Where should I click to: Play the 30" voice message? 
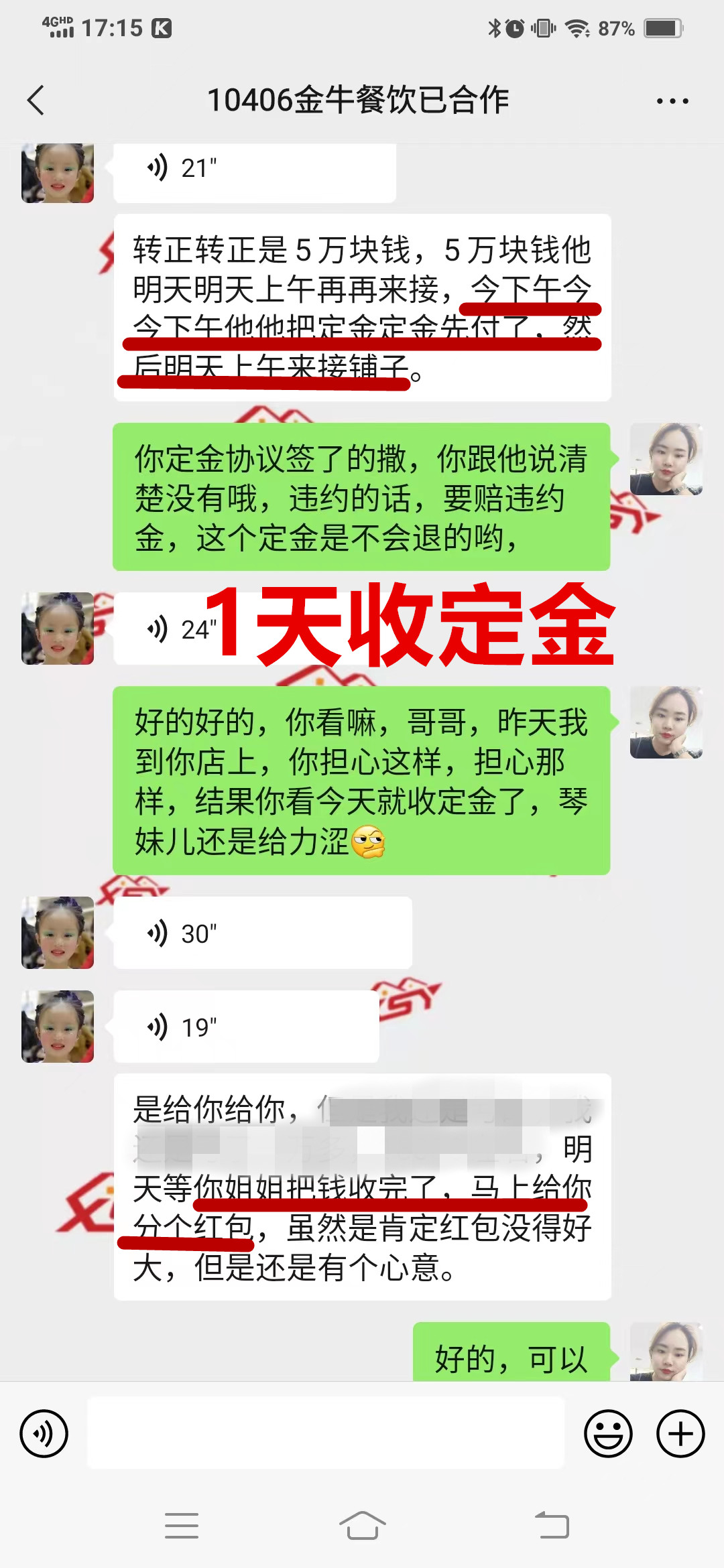(262, 933)
